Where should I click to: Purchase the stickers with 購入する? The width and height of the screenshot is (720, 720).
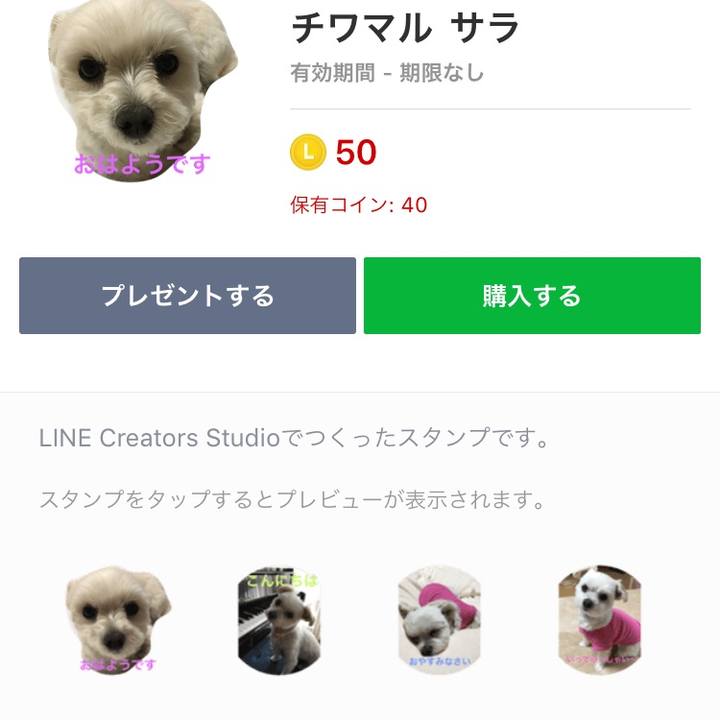531,296
